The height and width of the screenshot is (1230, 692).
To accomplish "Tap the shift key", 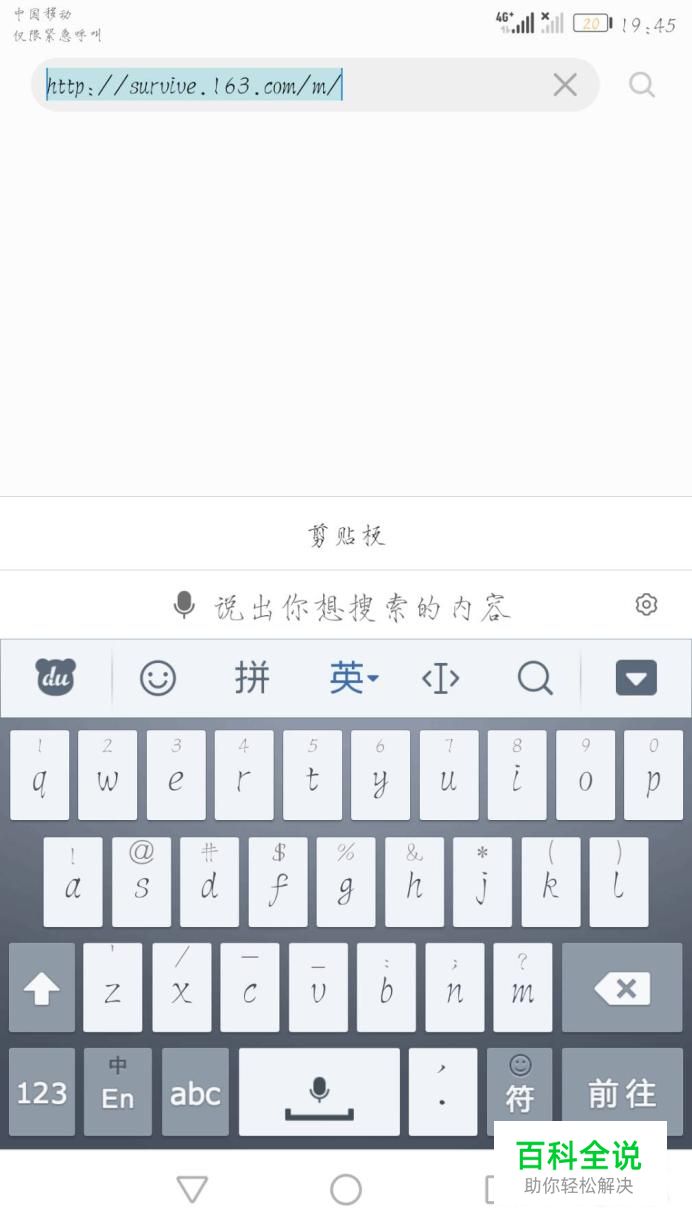I will tap(42, 989).
